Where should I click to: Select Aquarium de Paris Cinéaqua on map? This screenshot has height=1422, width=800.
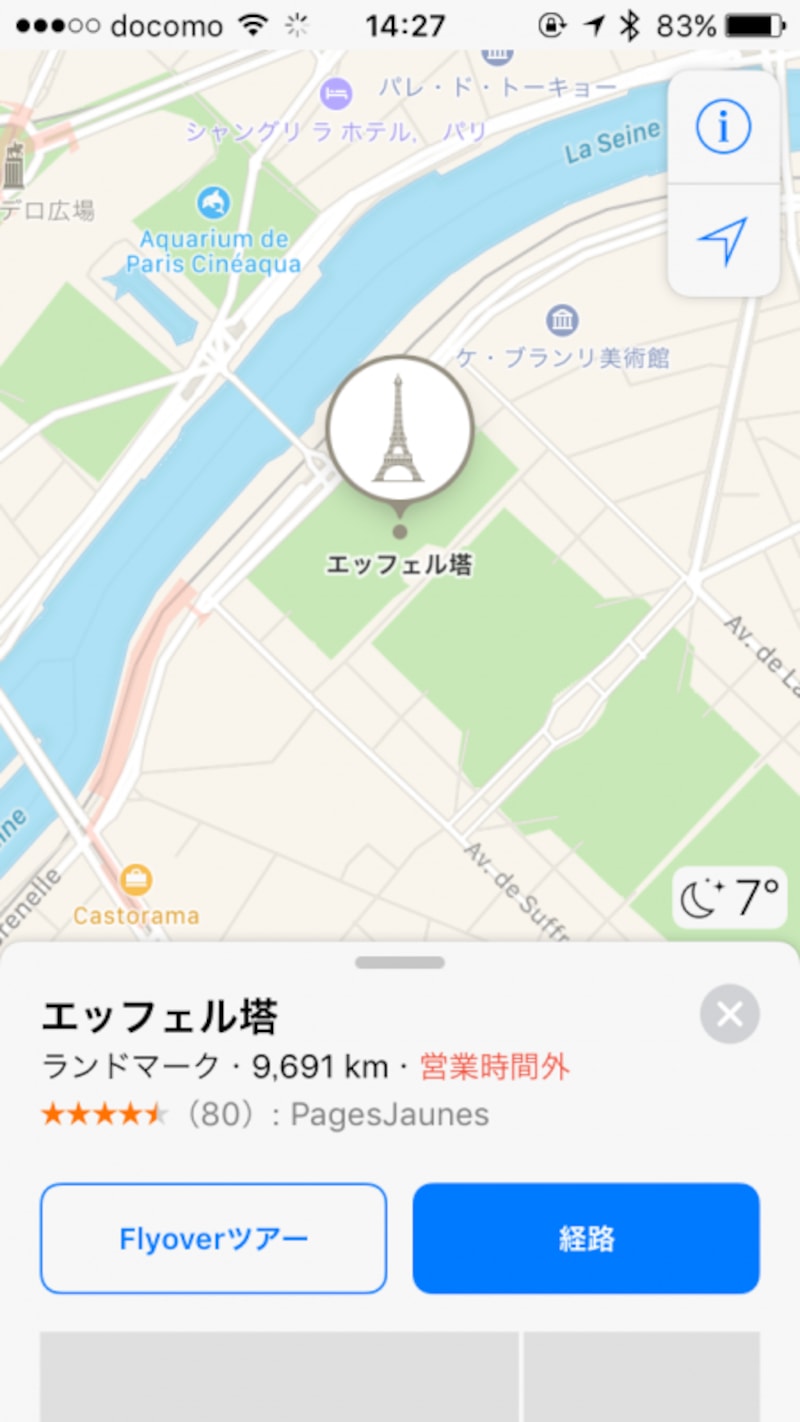(x=213, y=205)
